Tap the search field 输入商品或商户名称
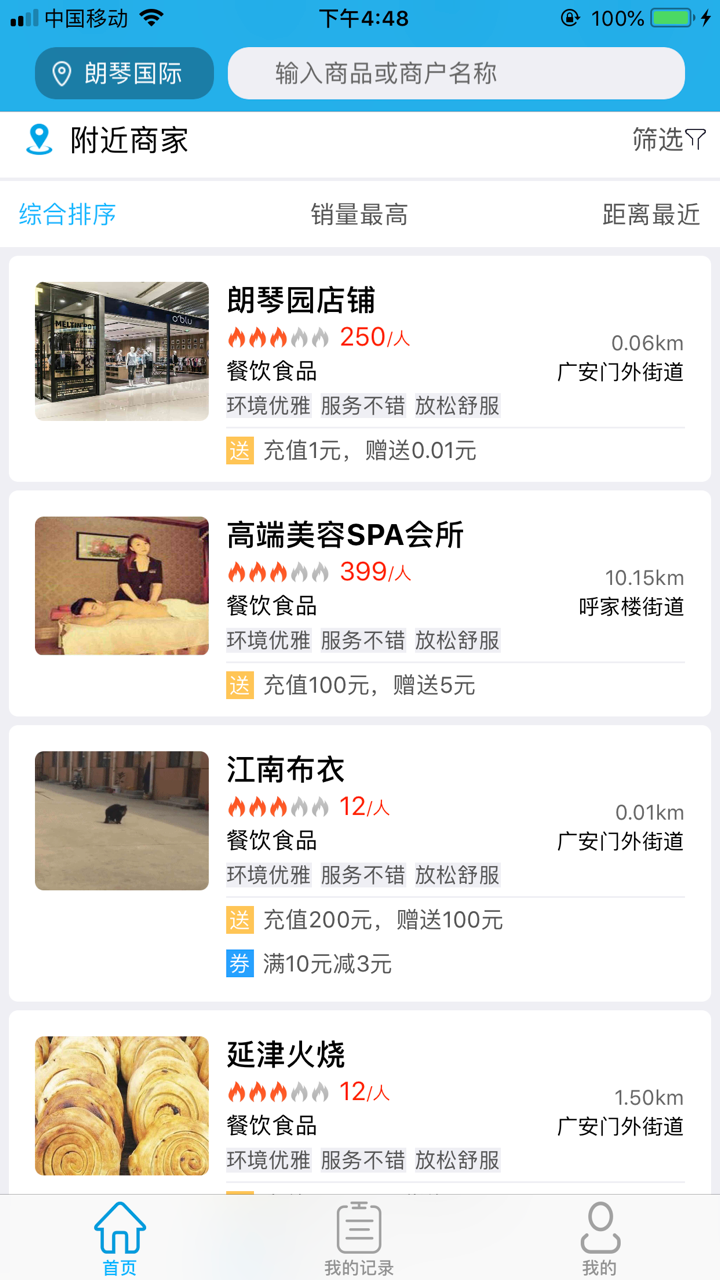Image resolution: width=720 pixels, height=1280 pixels. (x=455, y=72)
